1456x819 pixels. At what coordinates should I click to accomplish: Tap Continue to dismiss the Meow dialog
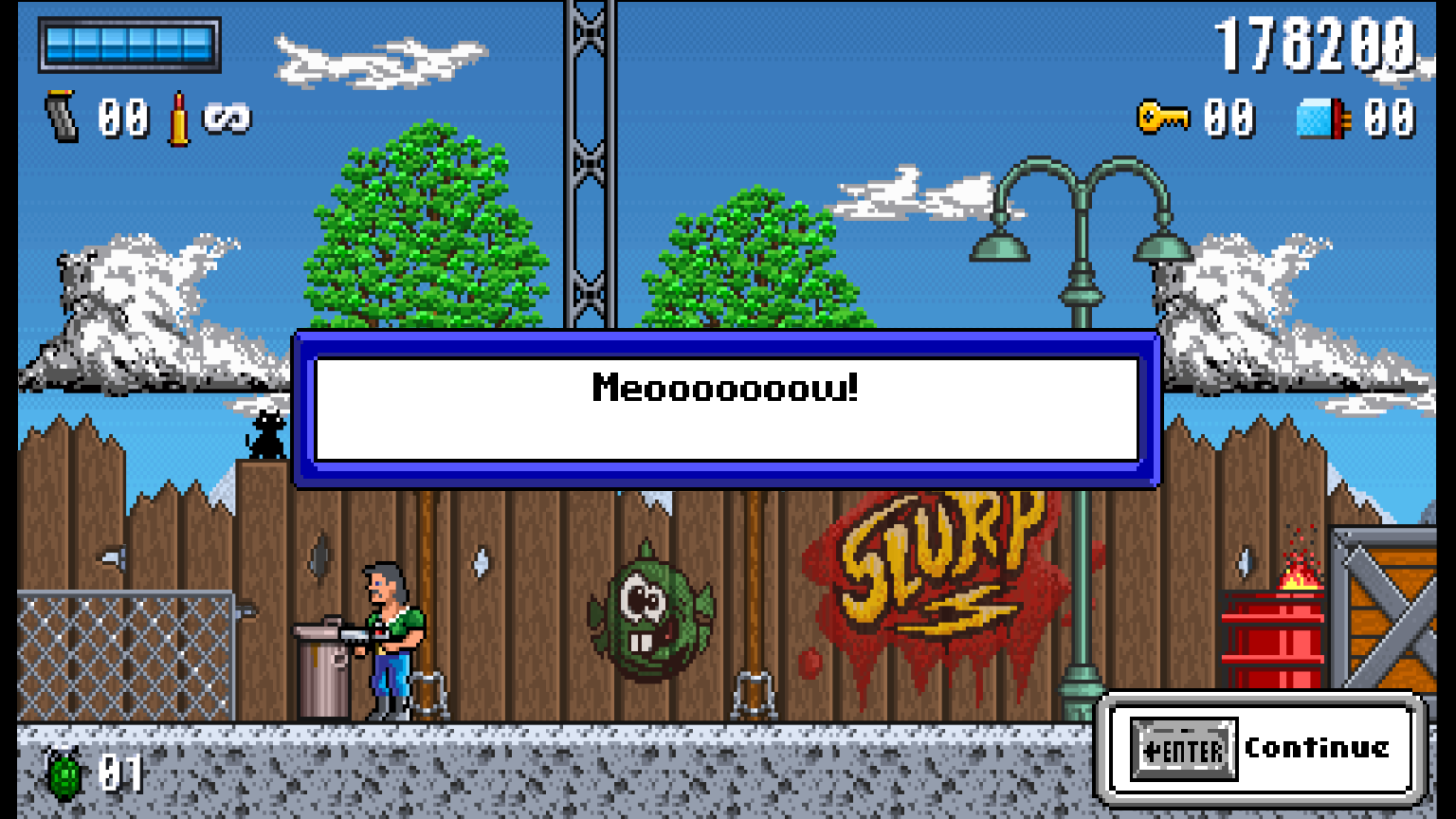coord(1262,749)
